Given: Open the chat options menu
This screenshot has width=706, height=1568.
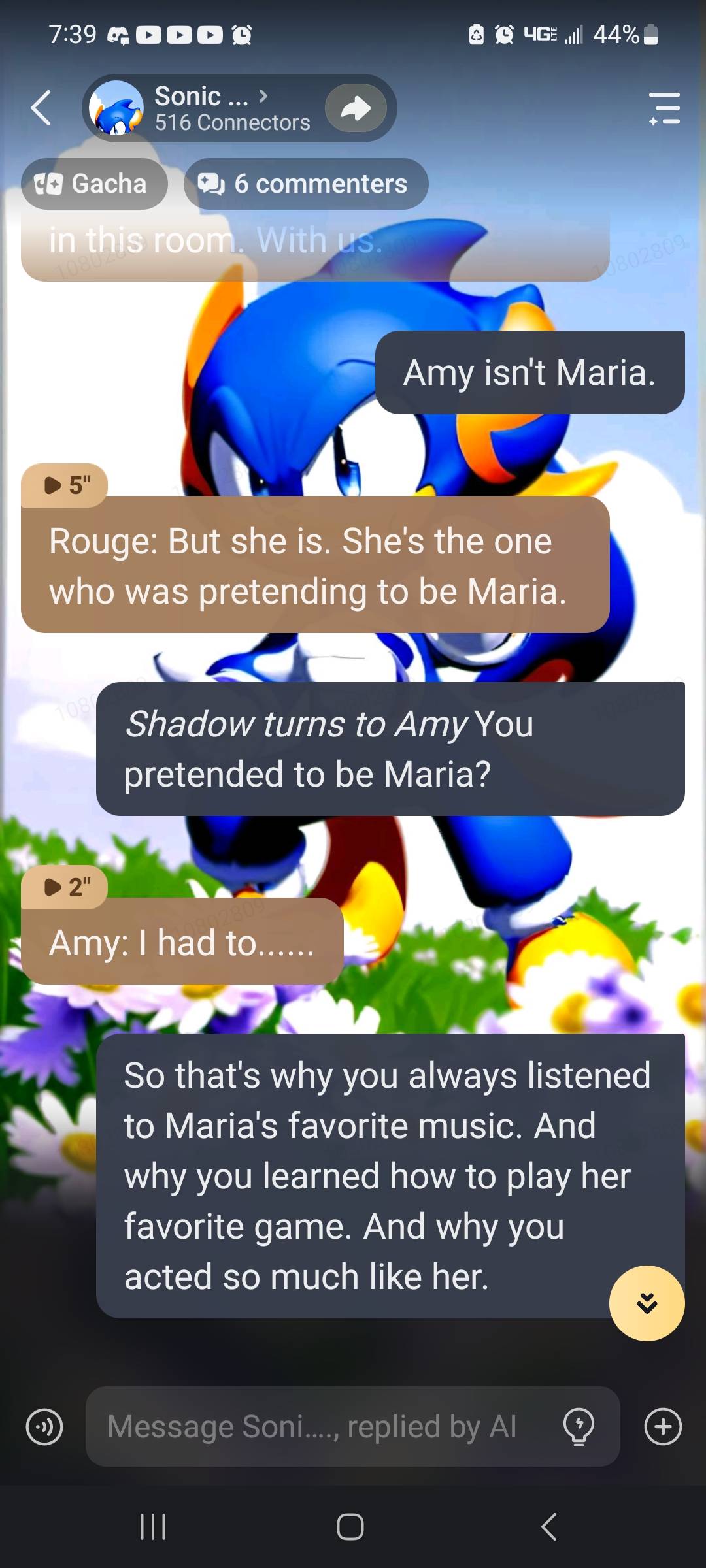Looking at the screenshot, I should tap(664, 108).
